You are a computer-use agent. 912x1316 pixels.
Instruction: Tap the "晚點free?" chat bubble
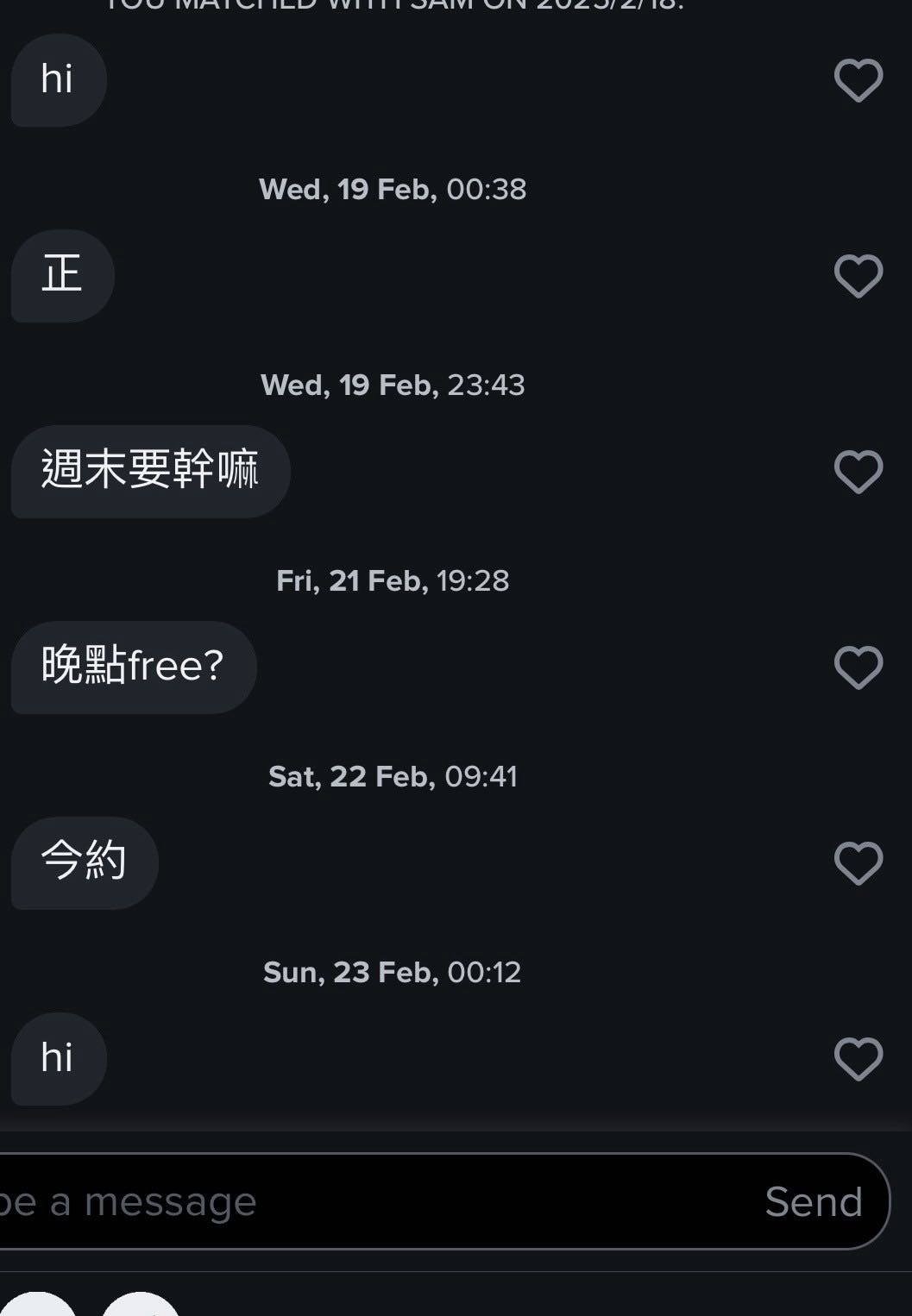click(132, 667)
